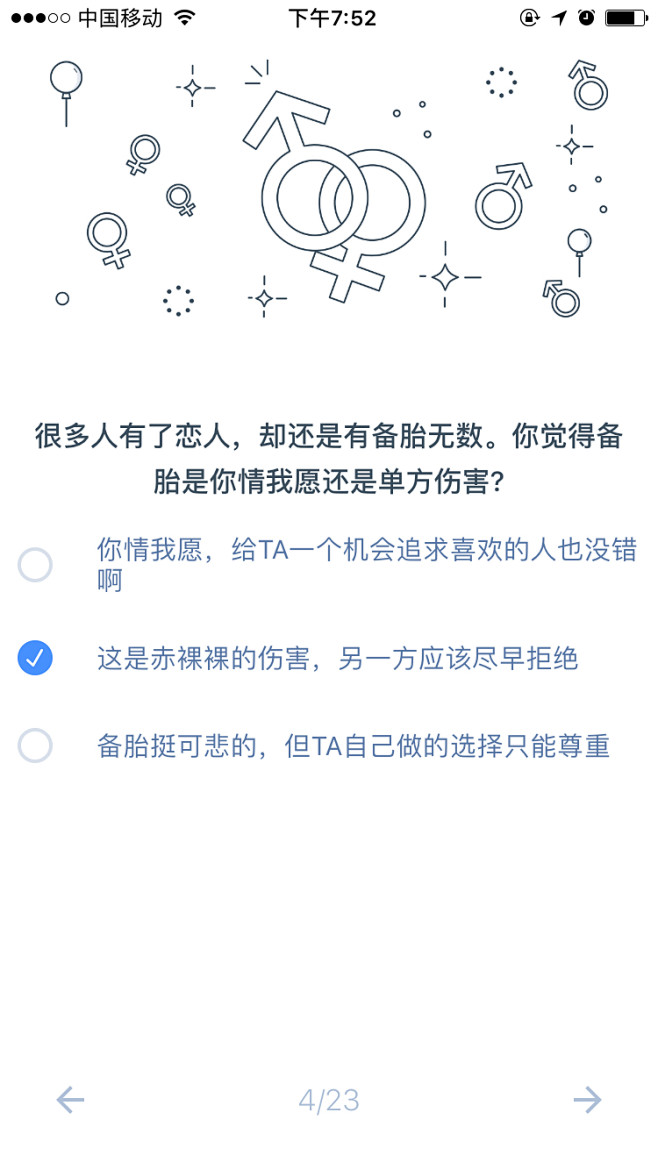
Task: Go back to the previous question
Action: 70,1101
